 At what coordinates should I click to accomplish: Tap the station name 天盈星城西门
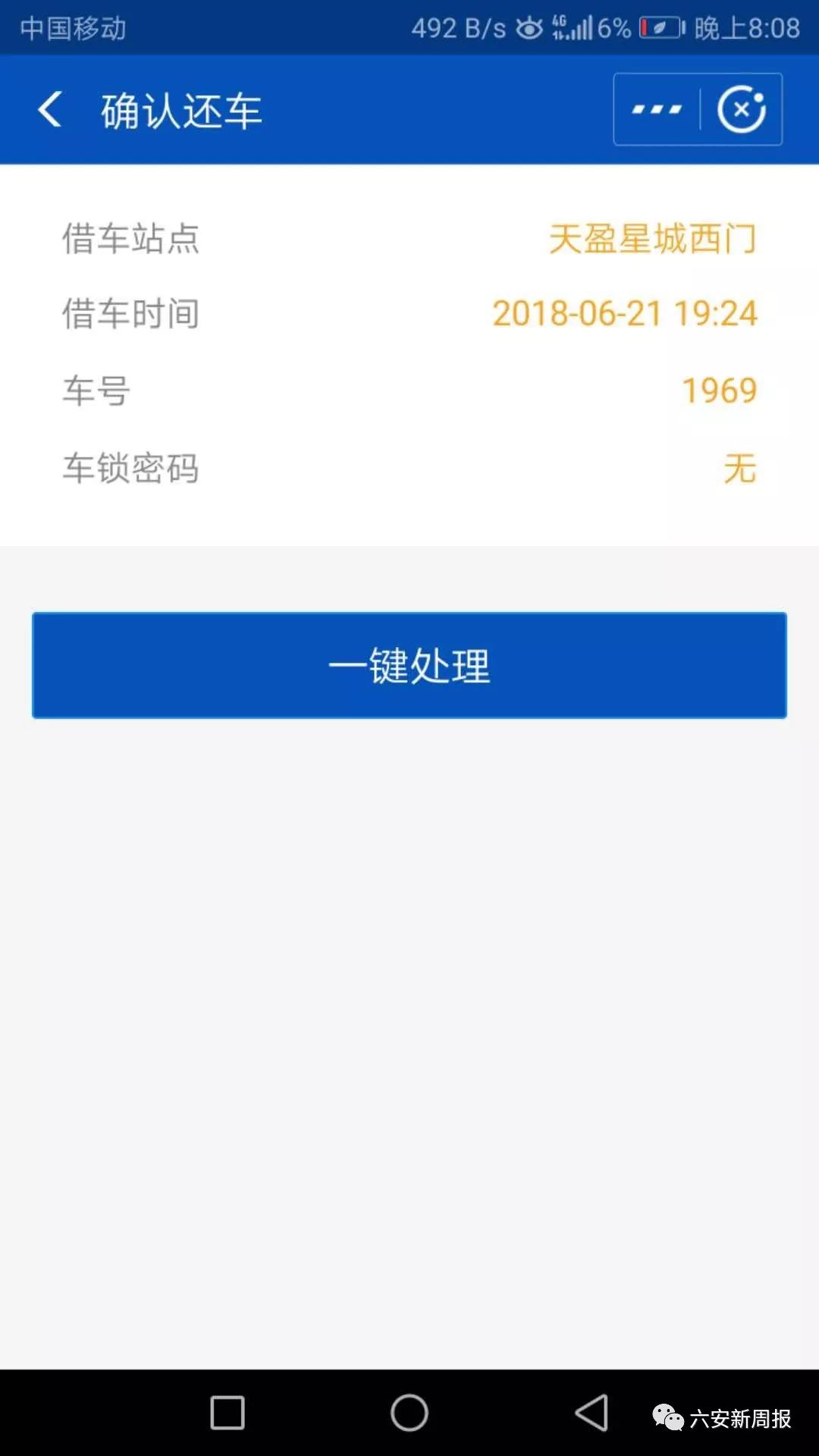pyautogui.click(x=652, y=239)
